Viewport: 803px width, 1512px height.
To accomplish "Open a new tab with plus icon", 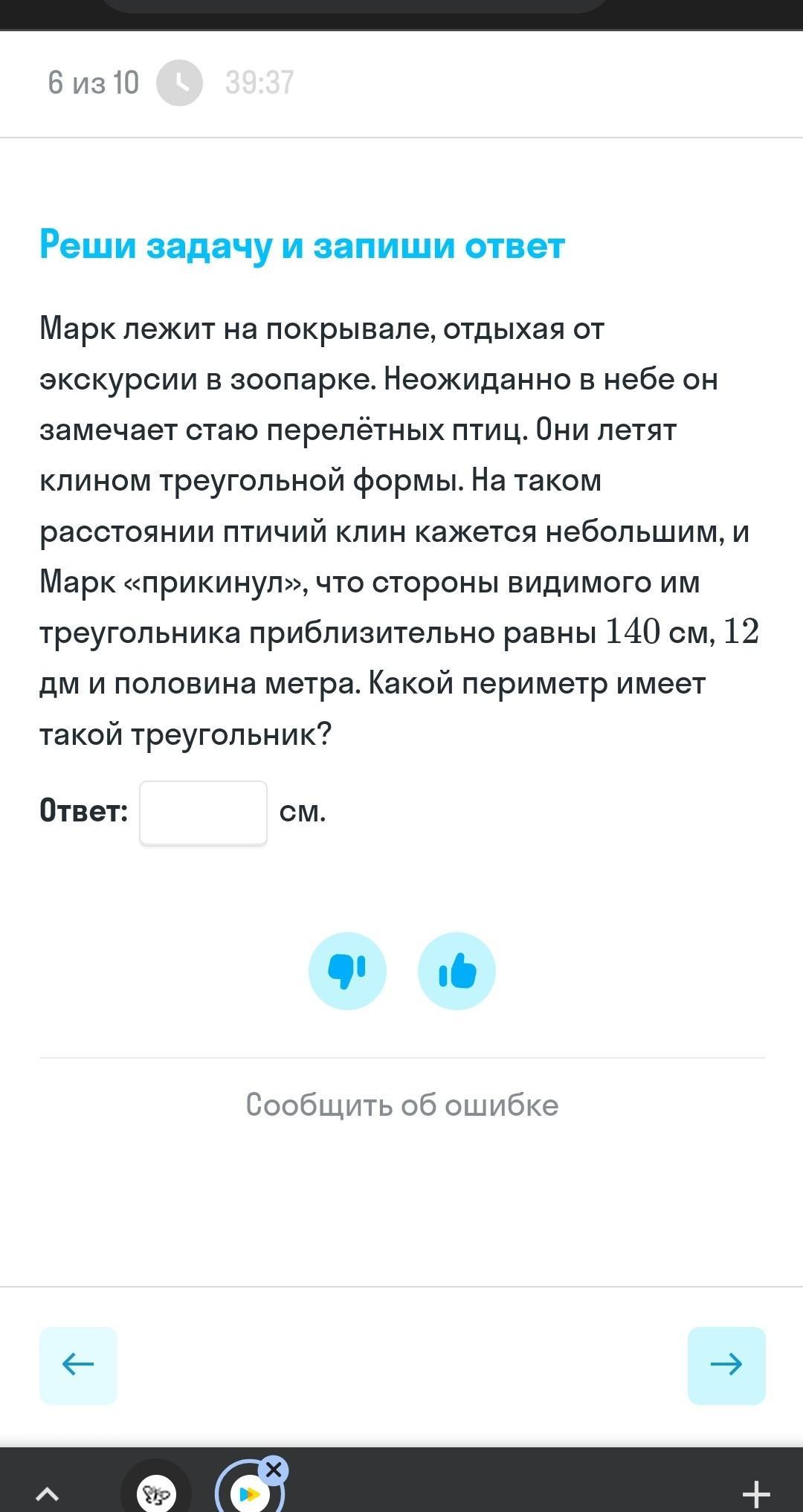I will tap(756, 1493).
